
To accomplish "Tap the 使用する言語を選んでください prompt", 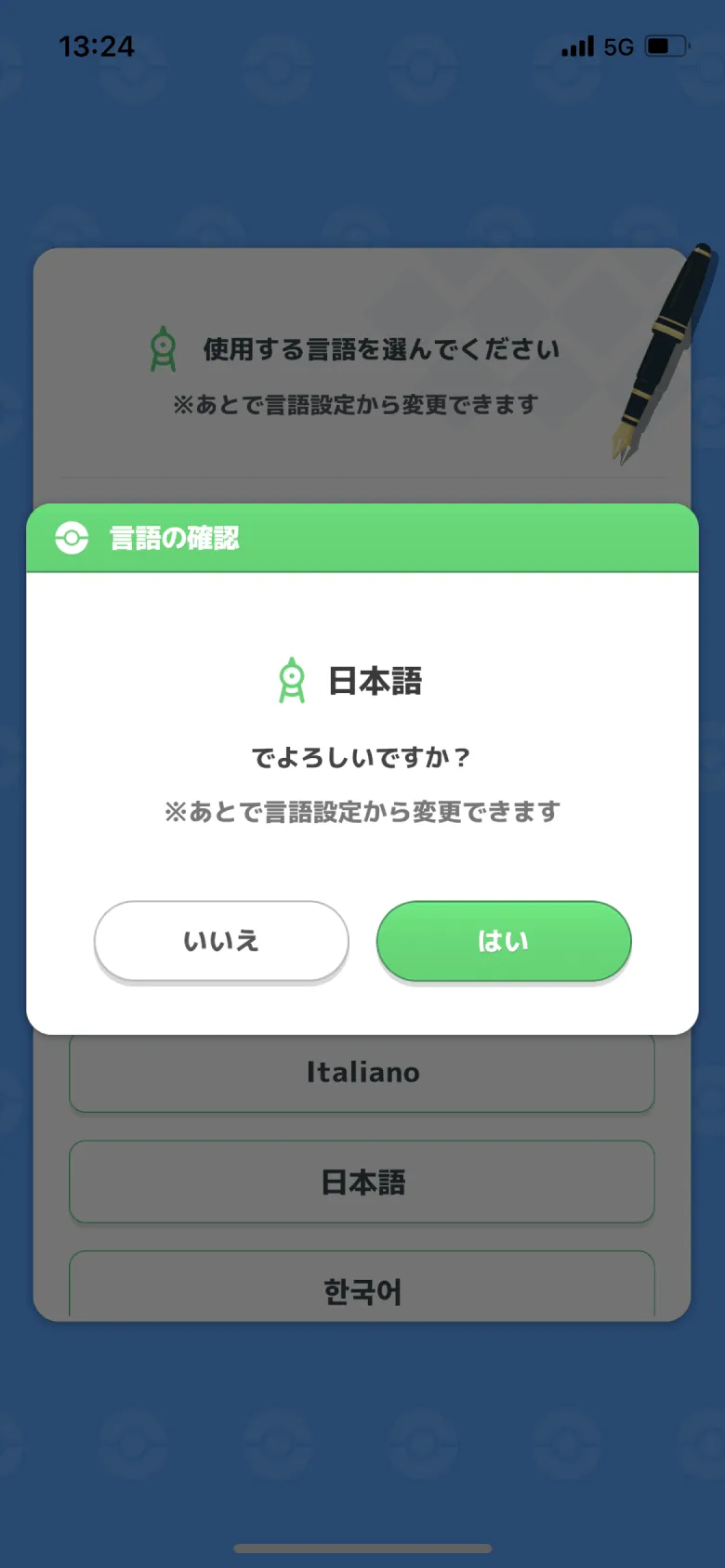I will pos(379,347).
